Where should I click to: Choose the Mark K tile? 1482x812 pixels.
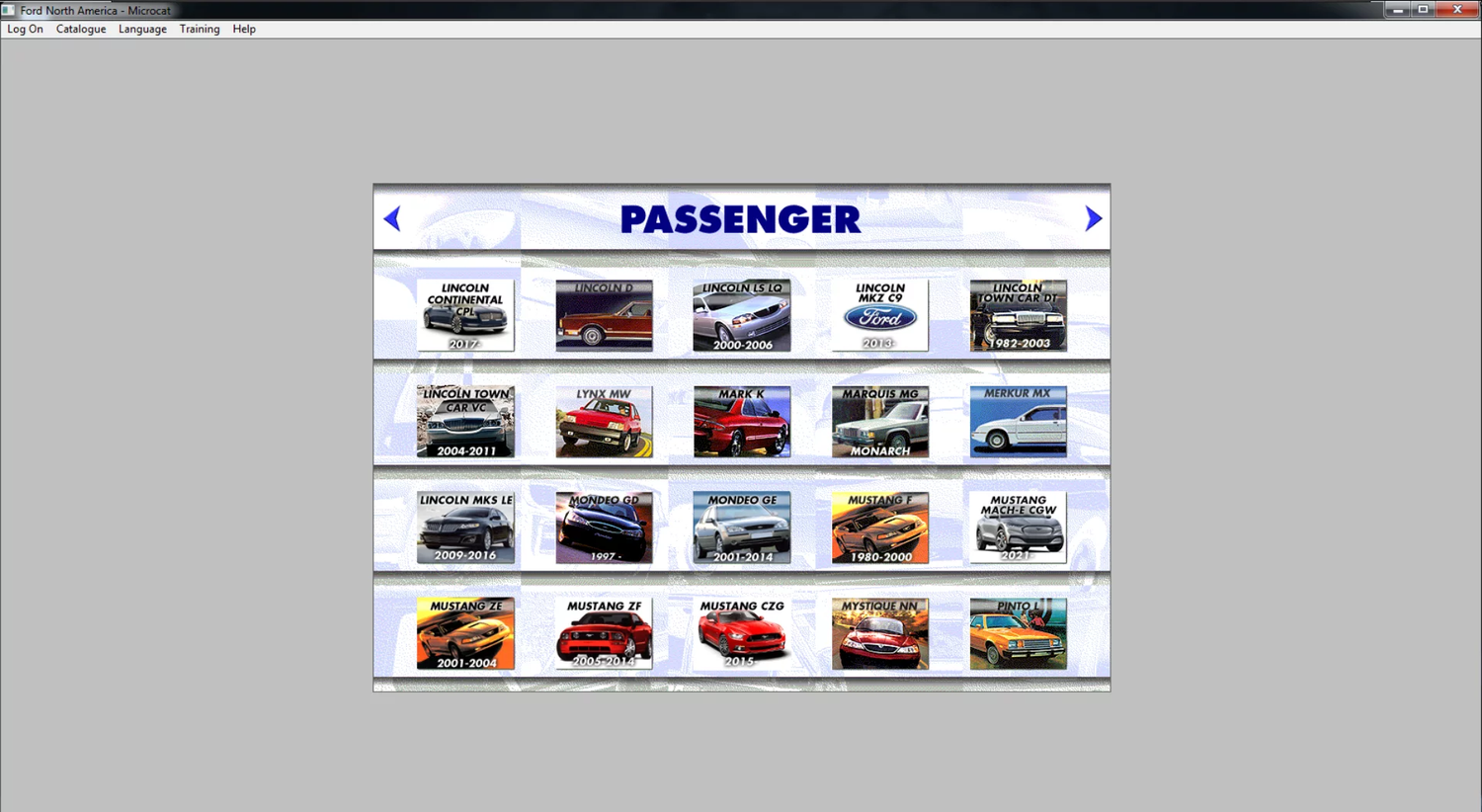point(742,422)
